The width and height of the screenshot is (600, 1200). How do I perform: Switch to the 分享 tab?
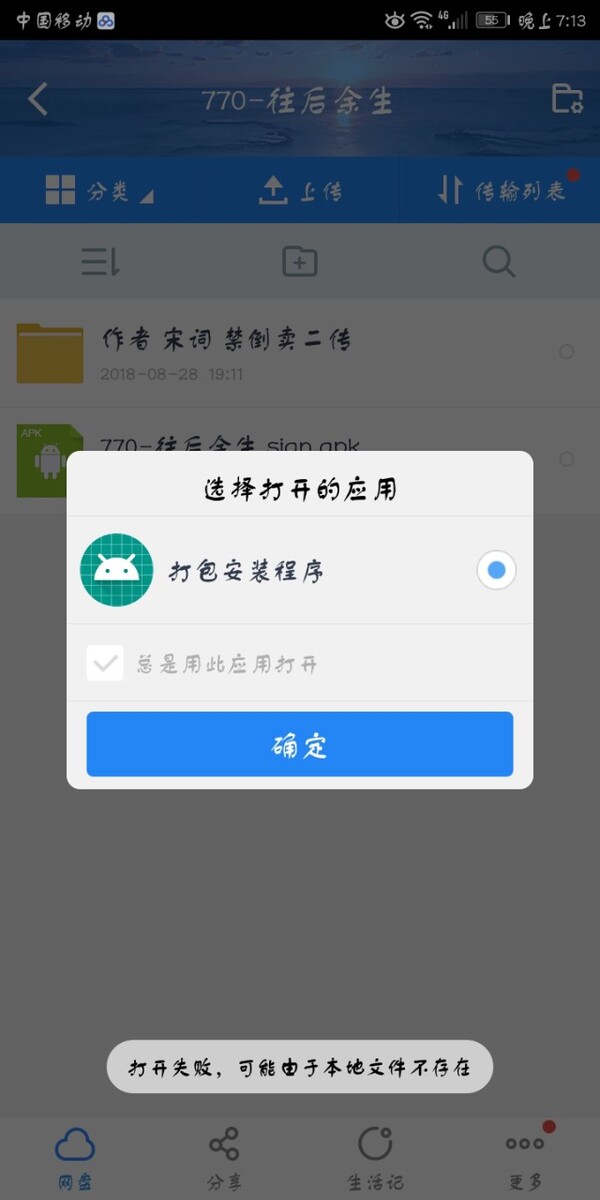tap(224, 1158)
